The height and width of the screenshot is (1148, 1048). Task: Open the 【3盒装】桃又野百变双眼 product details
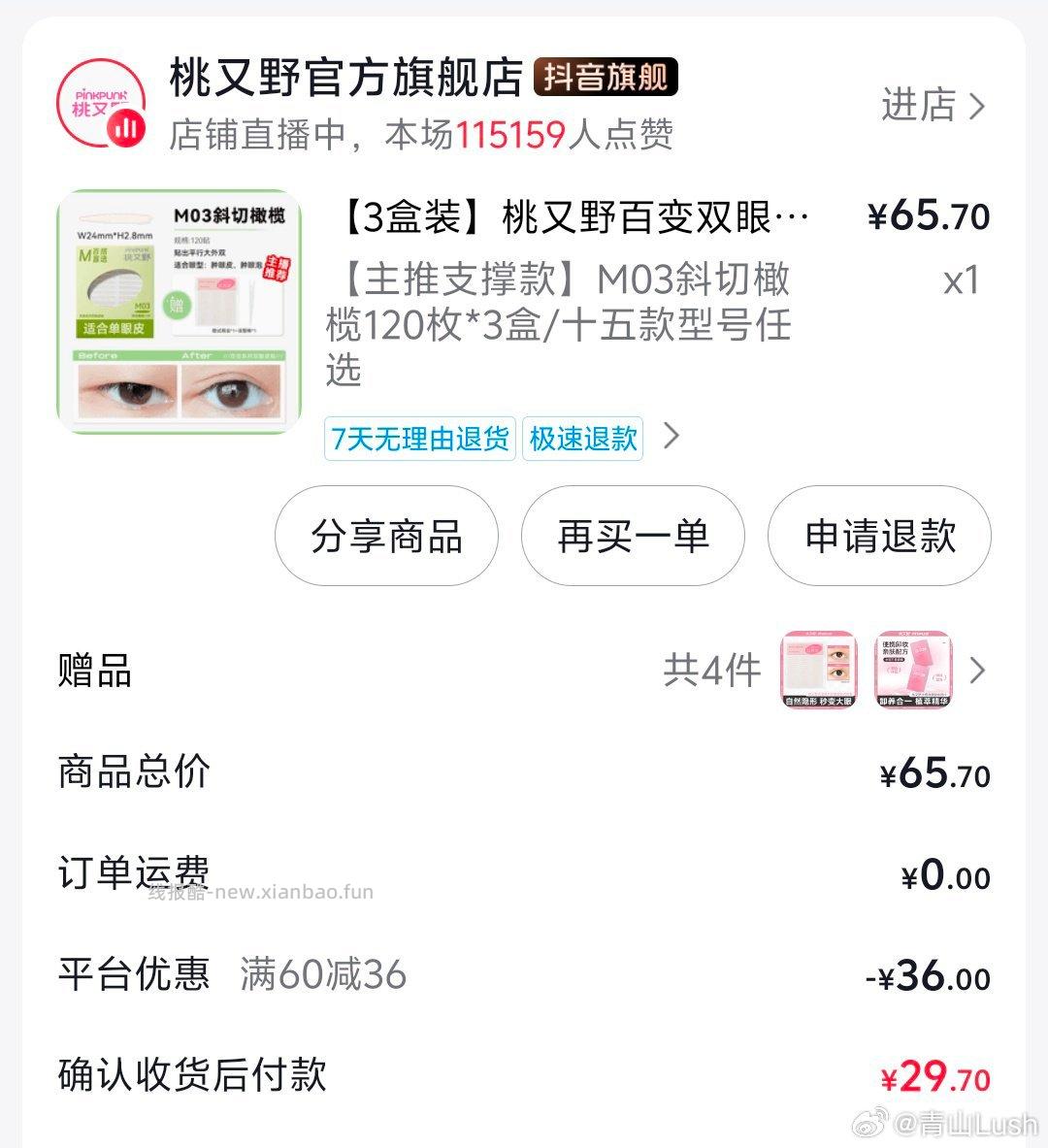pos(574,217)
